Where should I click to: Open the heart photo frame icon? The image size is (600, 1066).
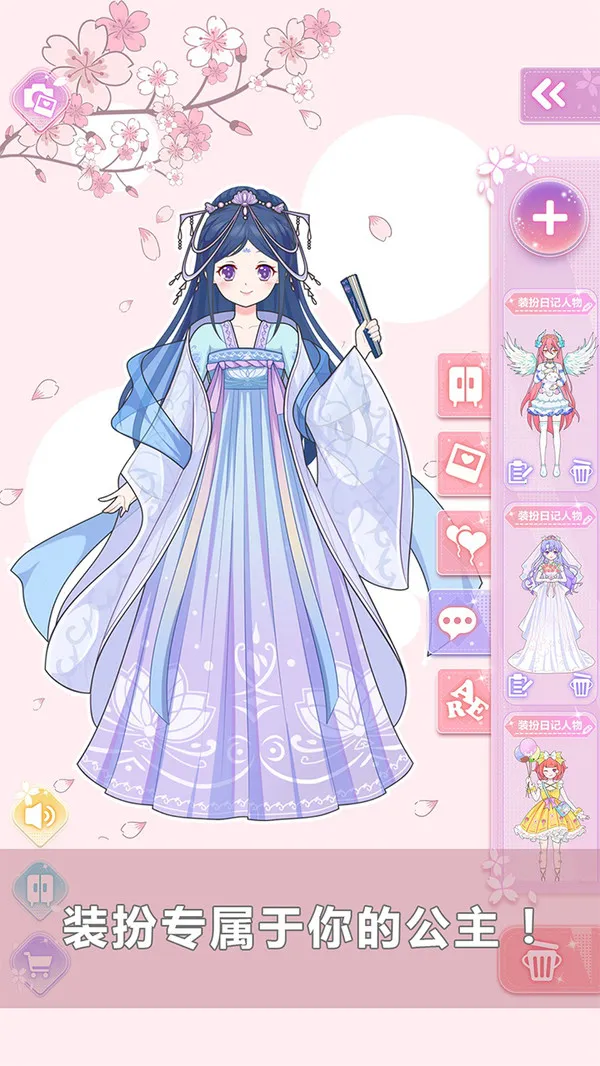[x=463, y=465]
